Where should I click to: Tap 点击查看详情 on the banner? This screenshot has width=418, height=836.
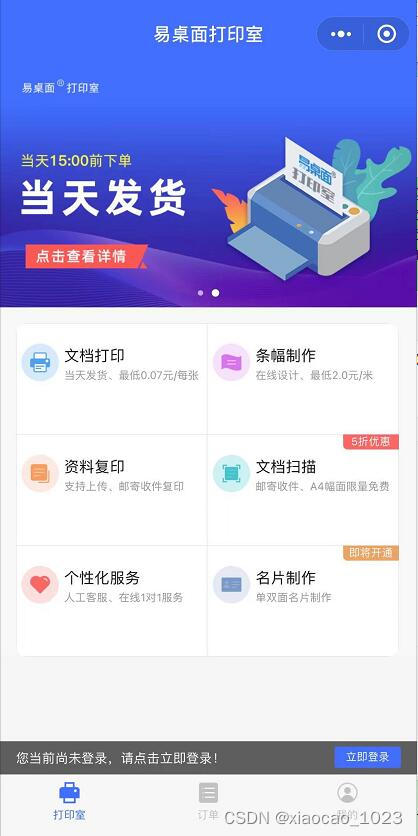coord(85,257)
